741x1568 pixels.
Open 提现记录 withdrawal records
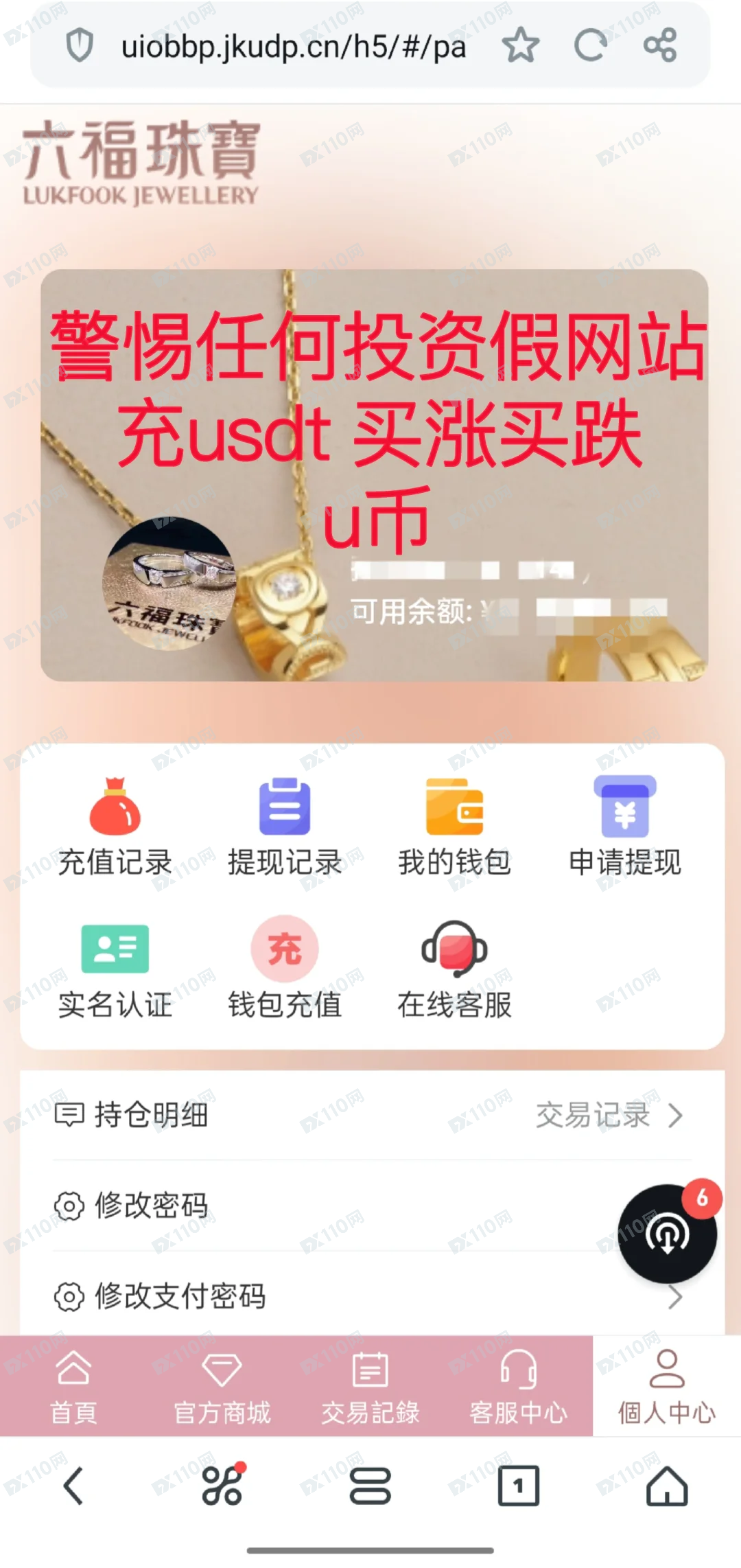[x=285, y=827]
